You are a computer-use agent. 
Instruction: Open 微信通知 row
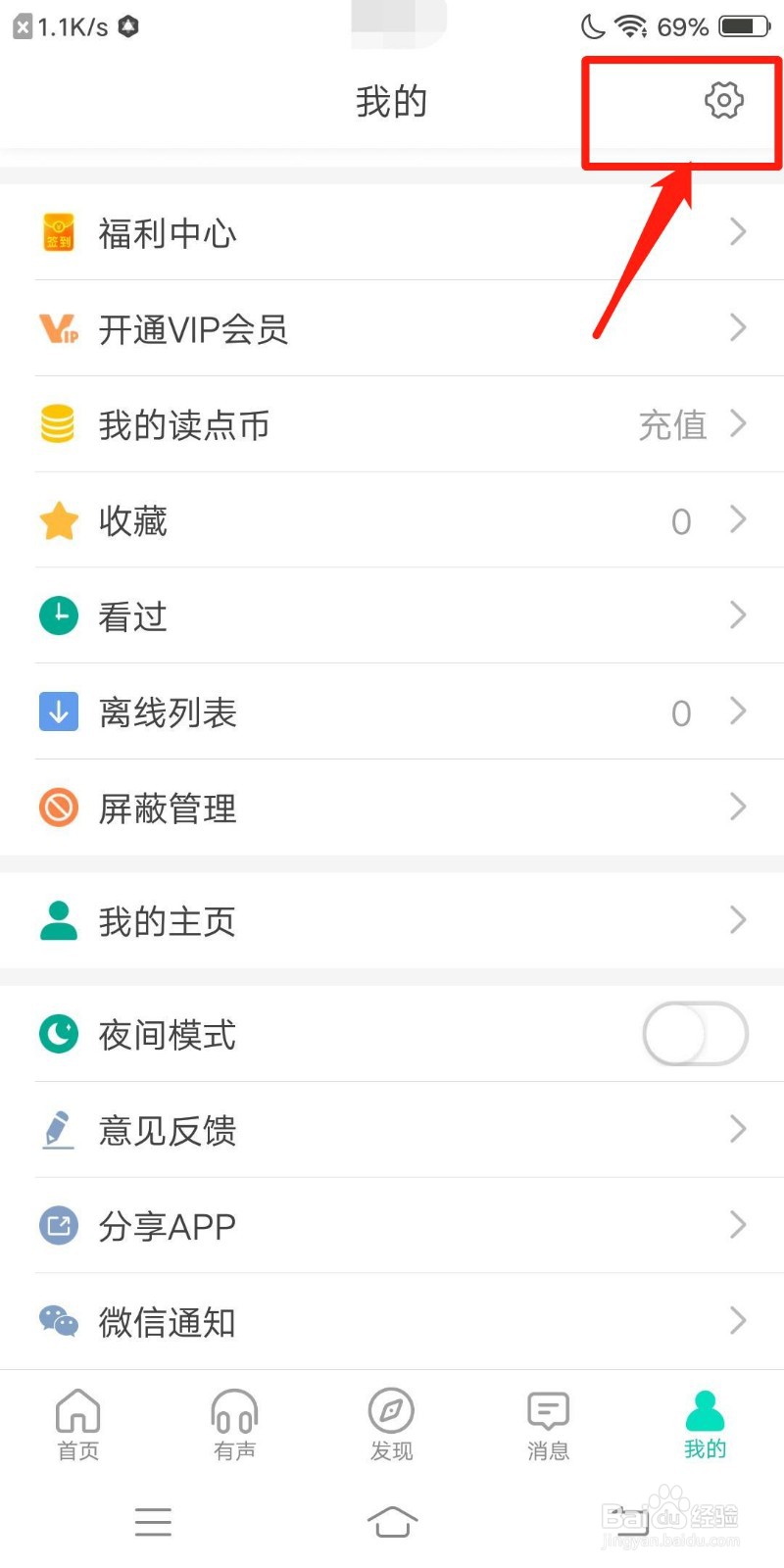[392, 1321]
